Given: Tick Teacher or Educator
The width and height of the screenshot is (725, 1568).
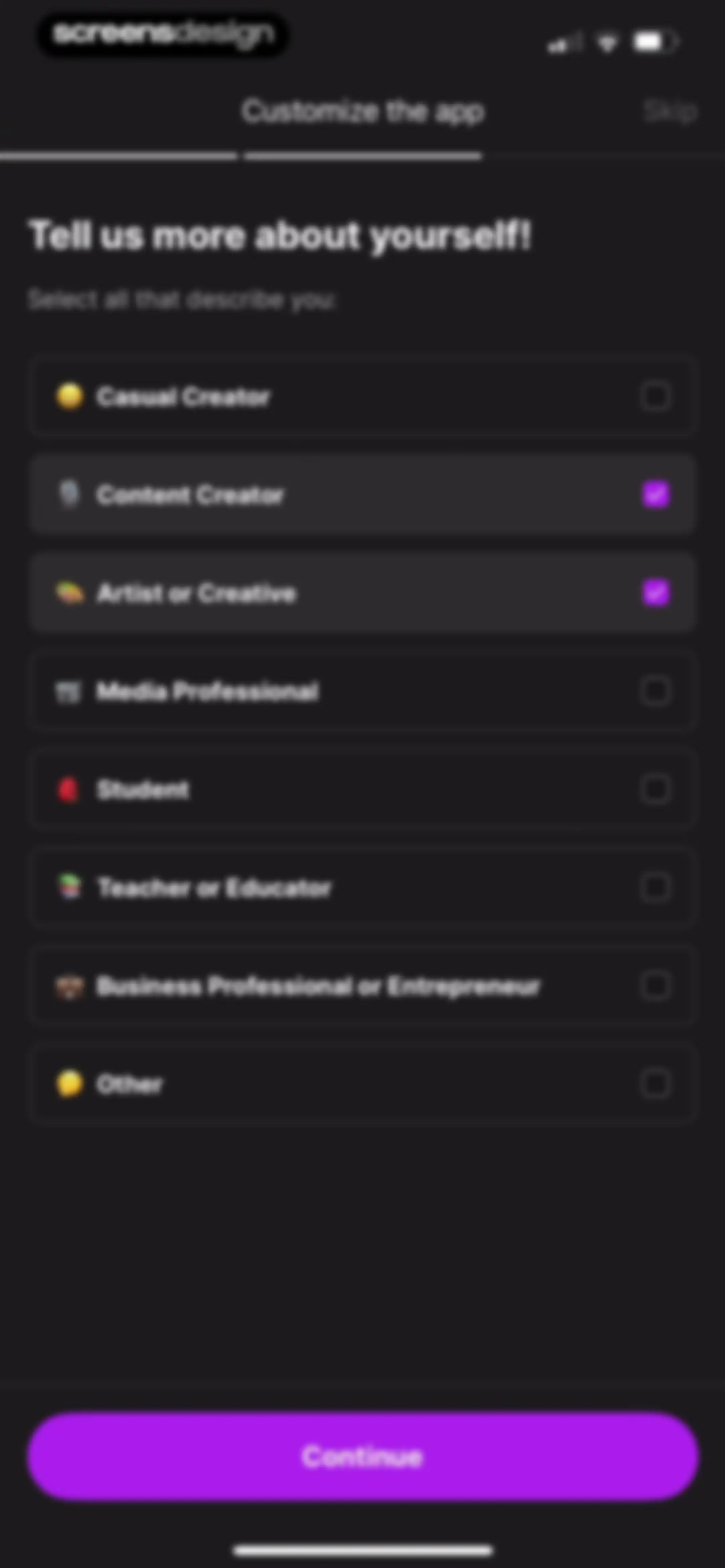Looking at the screenshot, I should coord(362,887).
